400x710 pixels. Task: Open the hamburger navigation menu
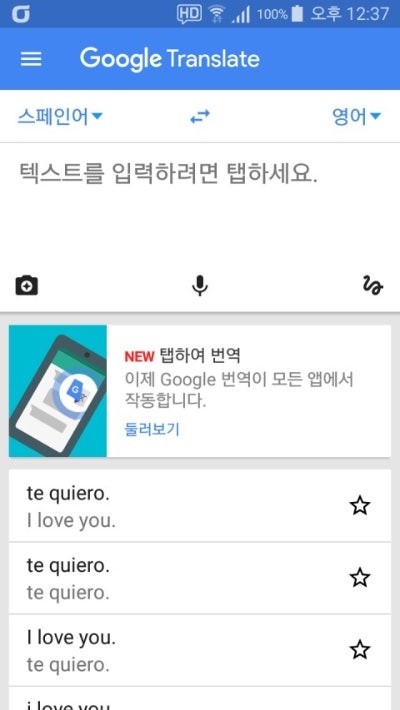point(31,59)
